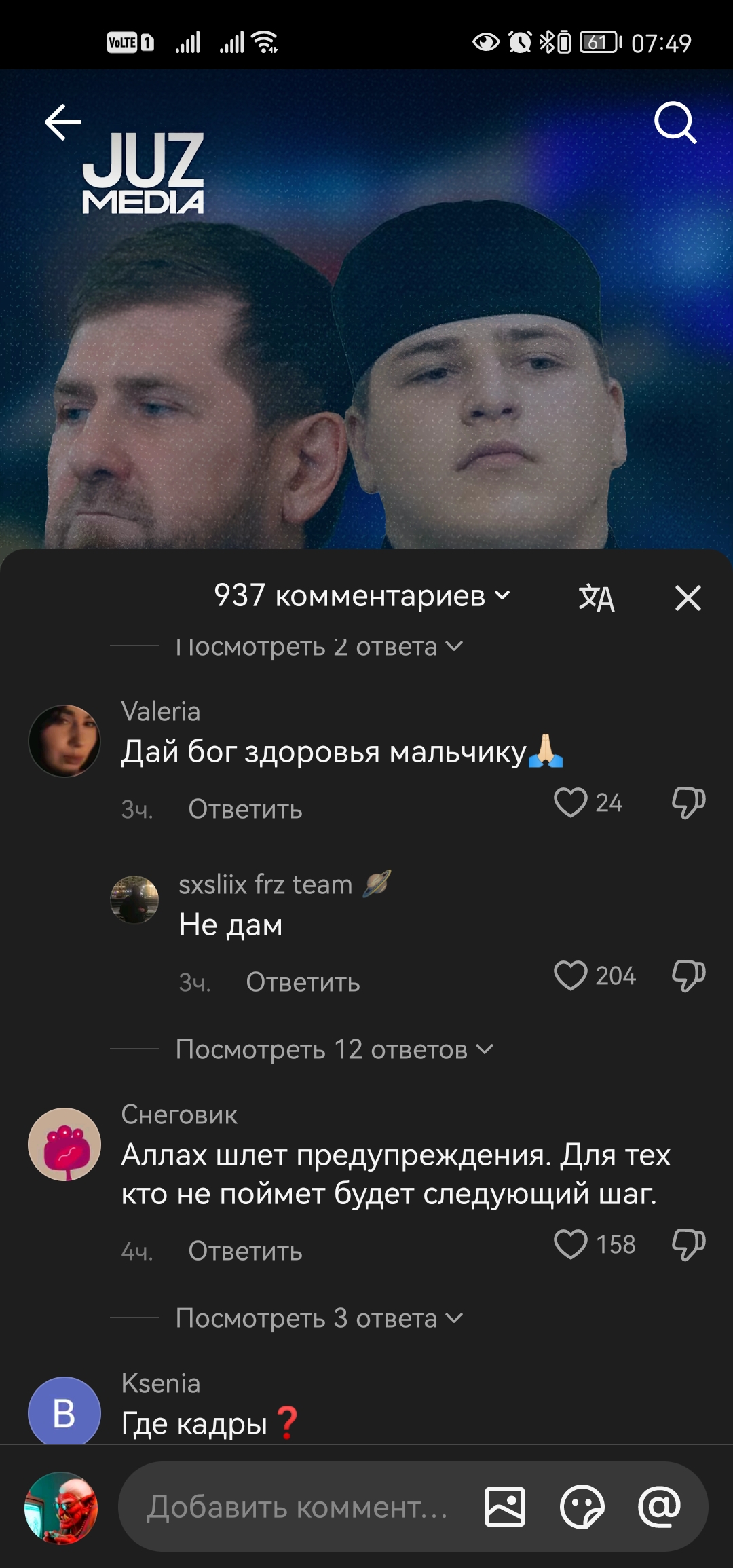Open the sticker picker icon

click(x=582, y=1507)
